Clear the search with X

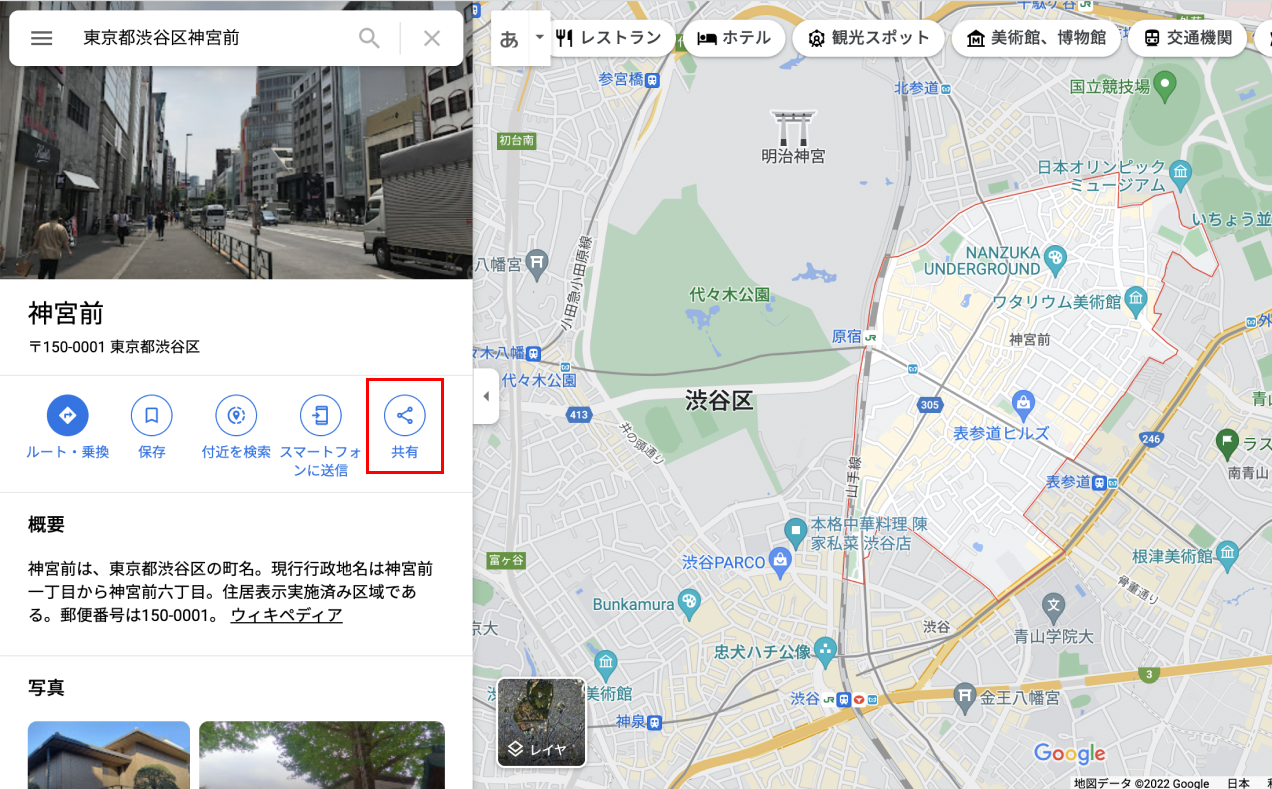(432, 38)
